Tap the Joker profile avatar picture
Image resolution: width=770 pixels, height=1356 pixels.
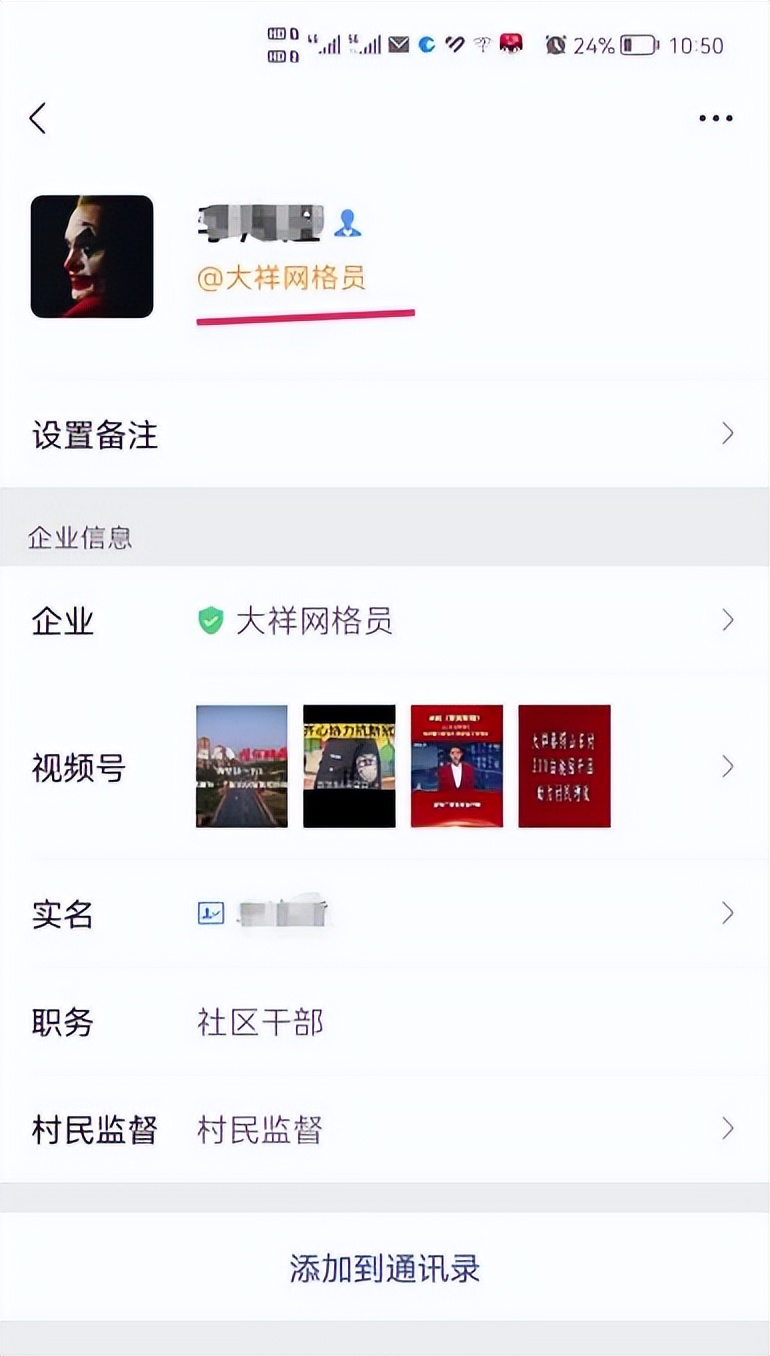[x=91, y=256]
